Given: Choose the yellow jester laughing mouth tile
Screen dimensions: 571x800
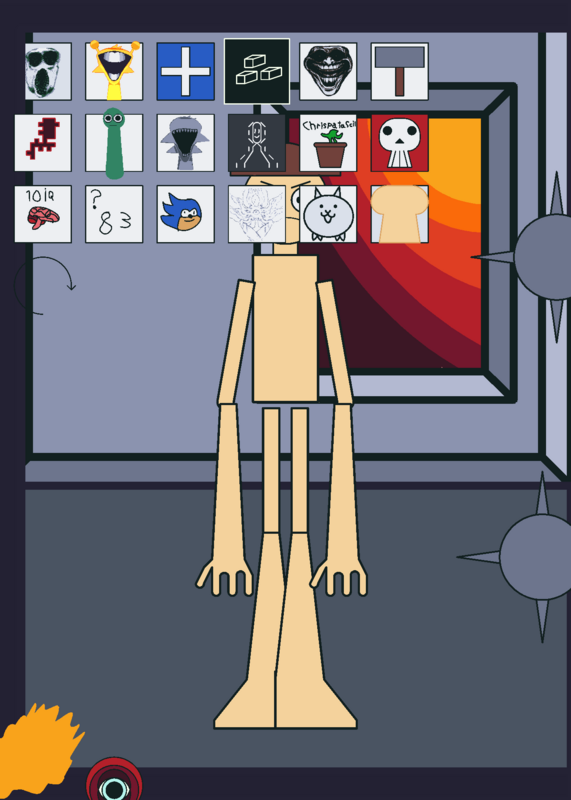Looking at the screenshot, I should (114, 71).
